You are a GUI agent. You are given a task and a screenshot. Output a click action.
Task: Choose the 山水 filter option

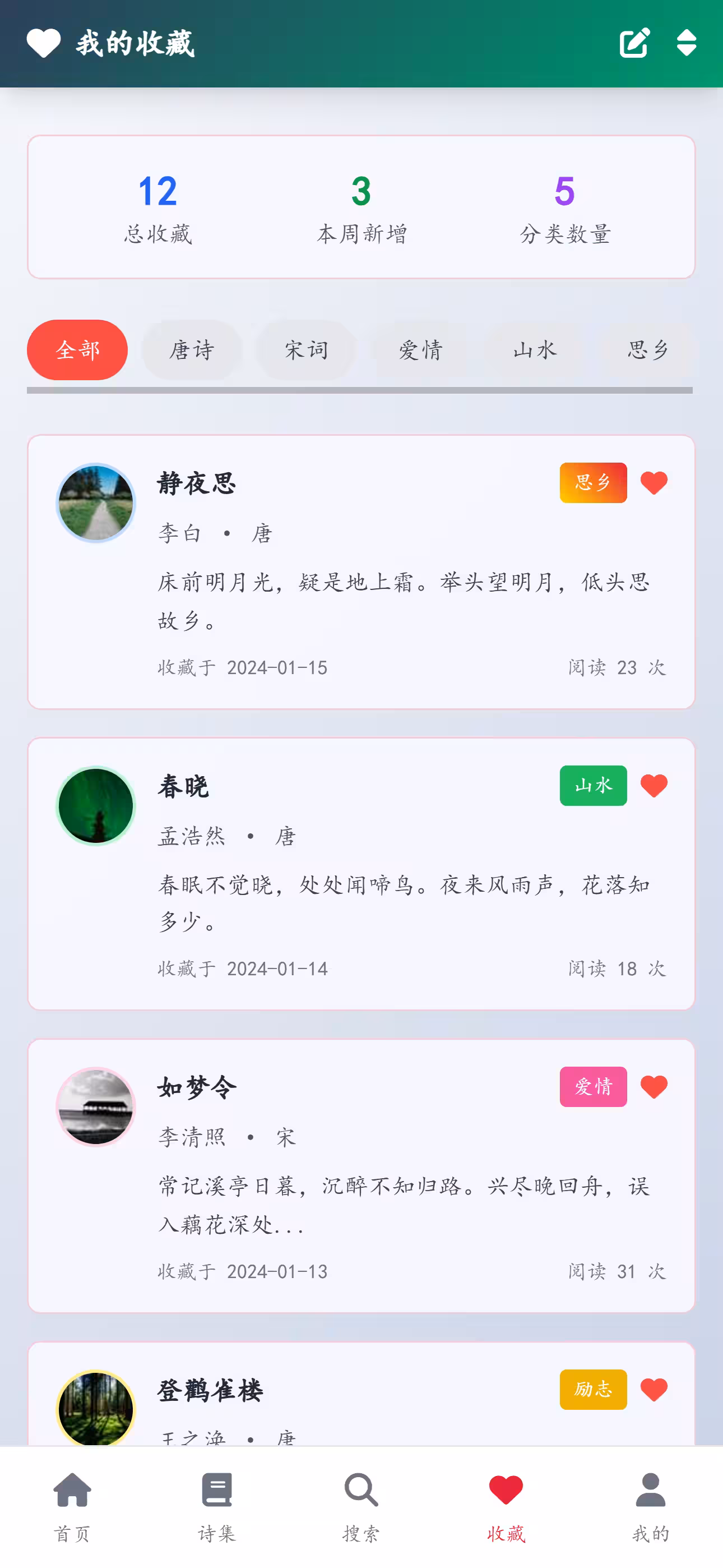(534, 350)
